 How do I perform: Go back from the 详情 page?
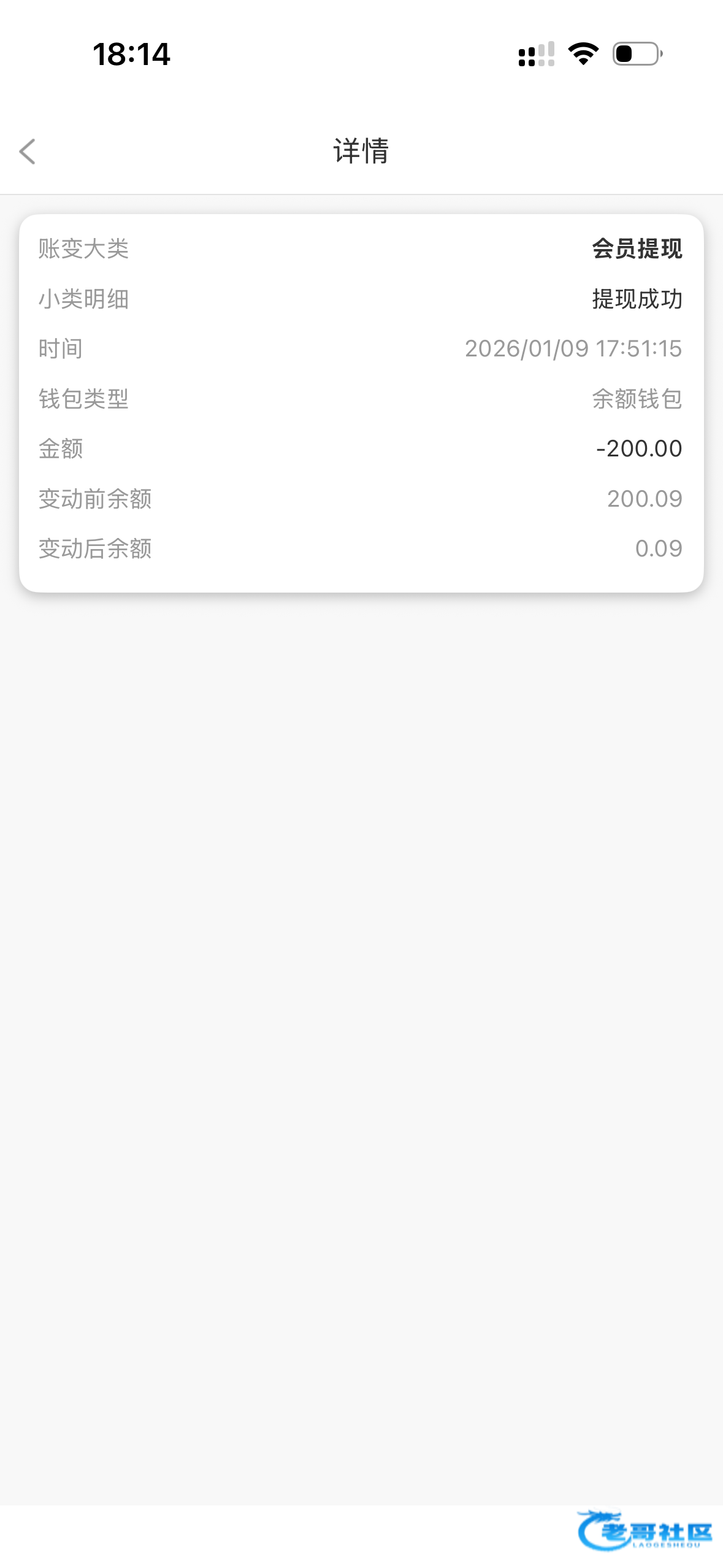28,152
